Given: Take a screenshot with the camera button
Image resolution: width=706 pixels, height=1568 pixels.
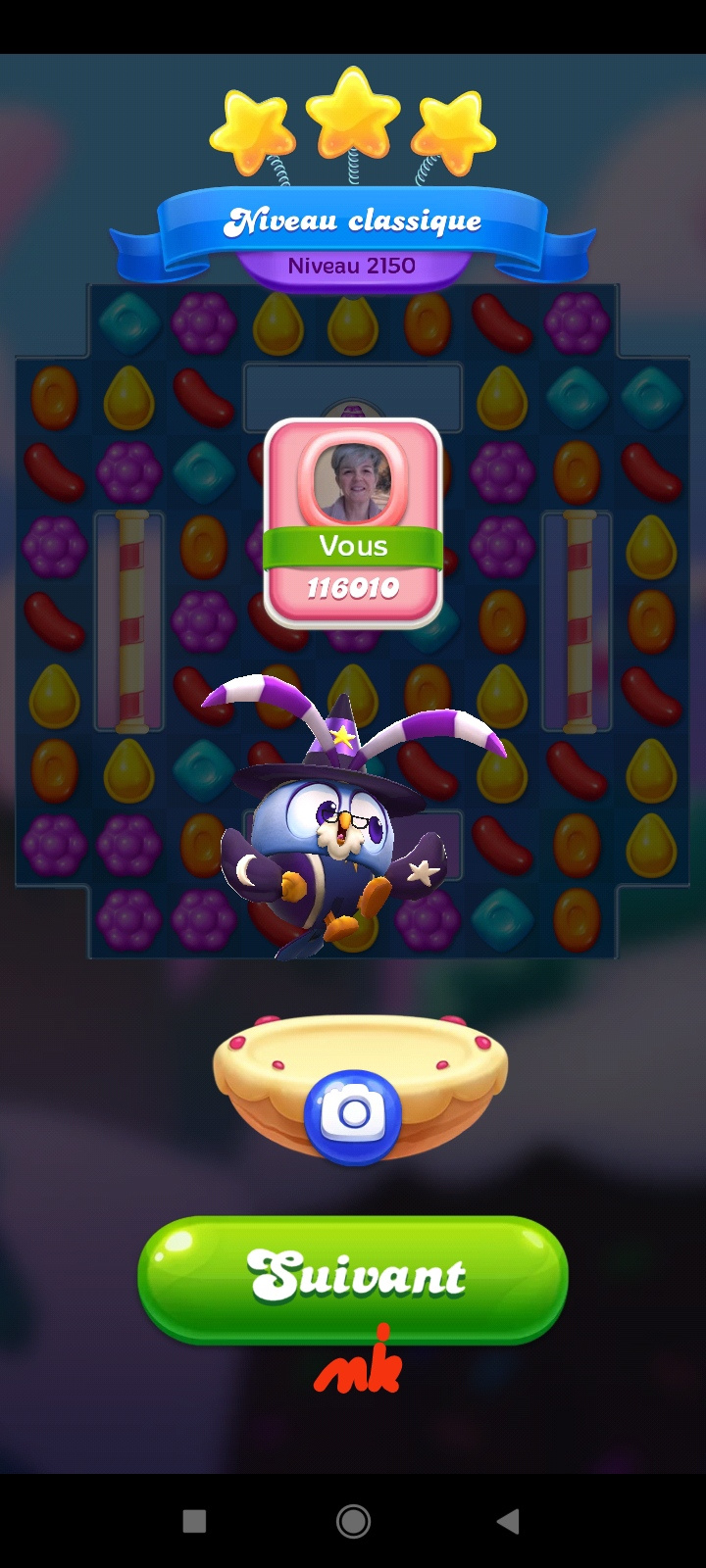Looking at the screenshot, I should point(353,1115).
